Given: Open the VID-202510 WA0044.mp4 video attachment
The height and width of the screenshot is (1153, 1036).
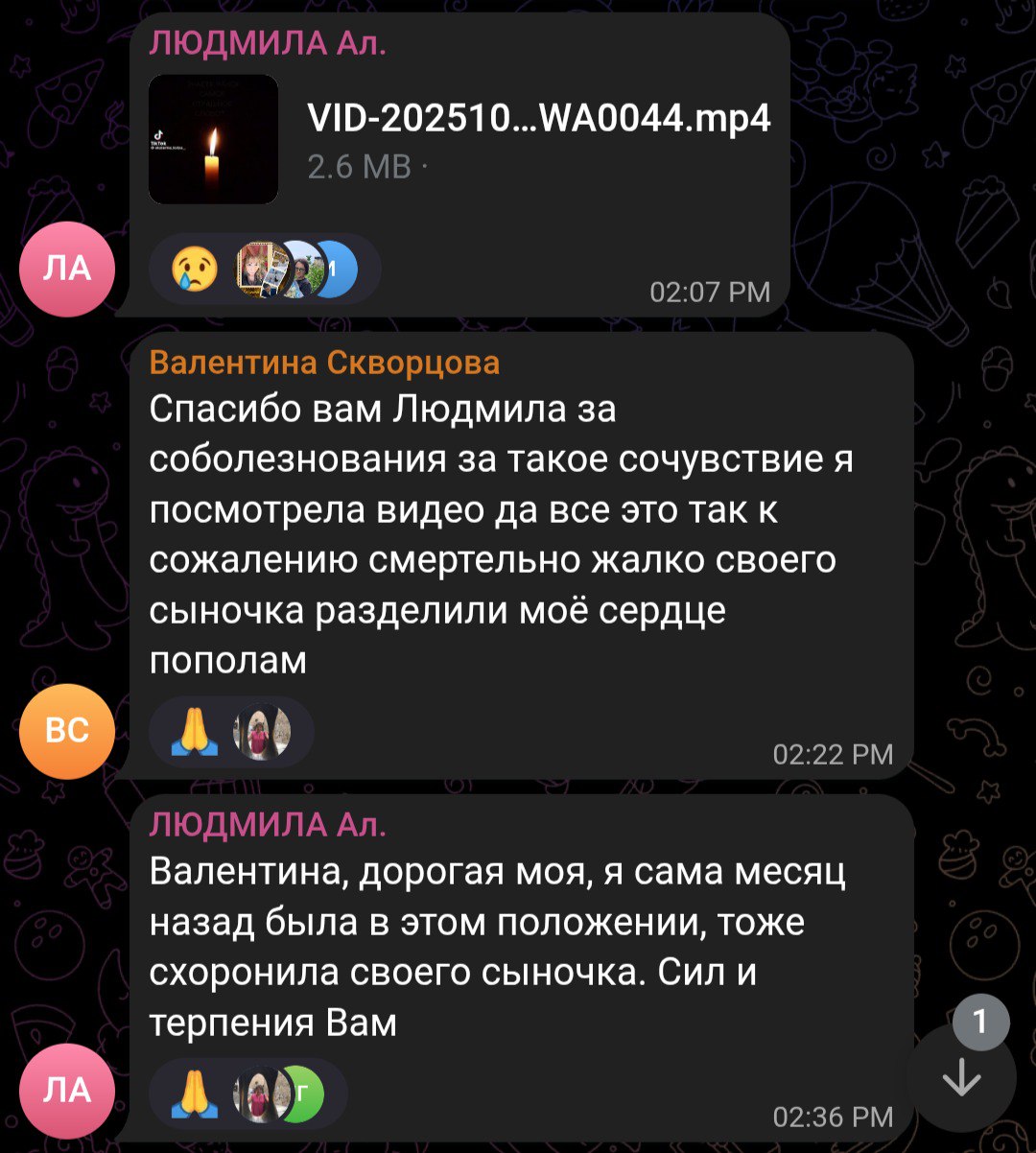Looking at the screenshot, I should (213, 139).
